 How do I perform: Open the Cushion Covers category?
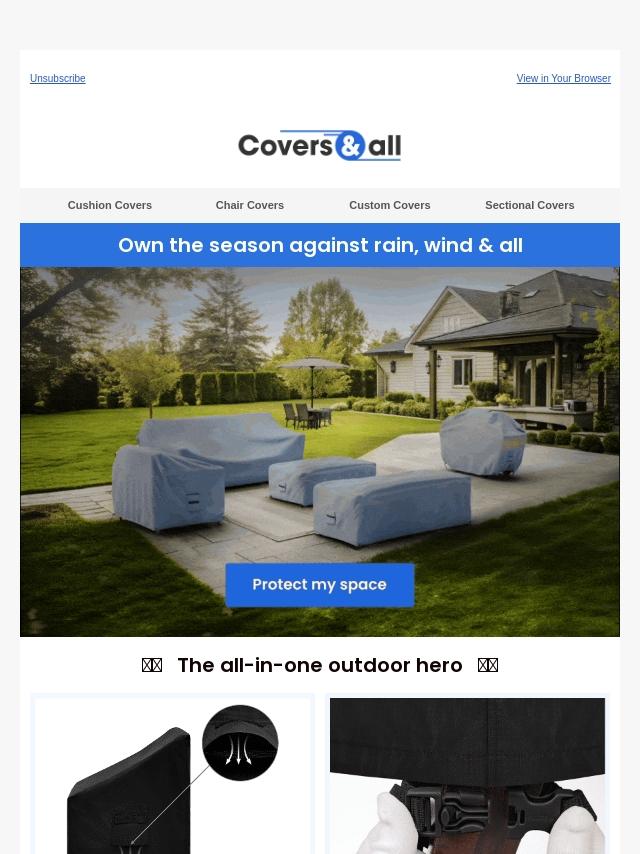(x=110, y=205)
